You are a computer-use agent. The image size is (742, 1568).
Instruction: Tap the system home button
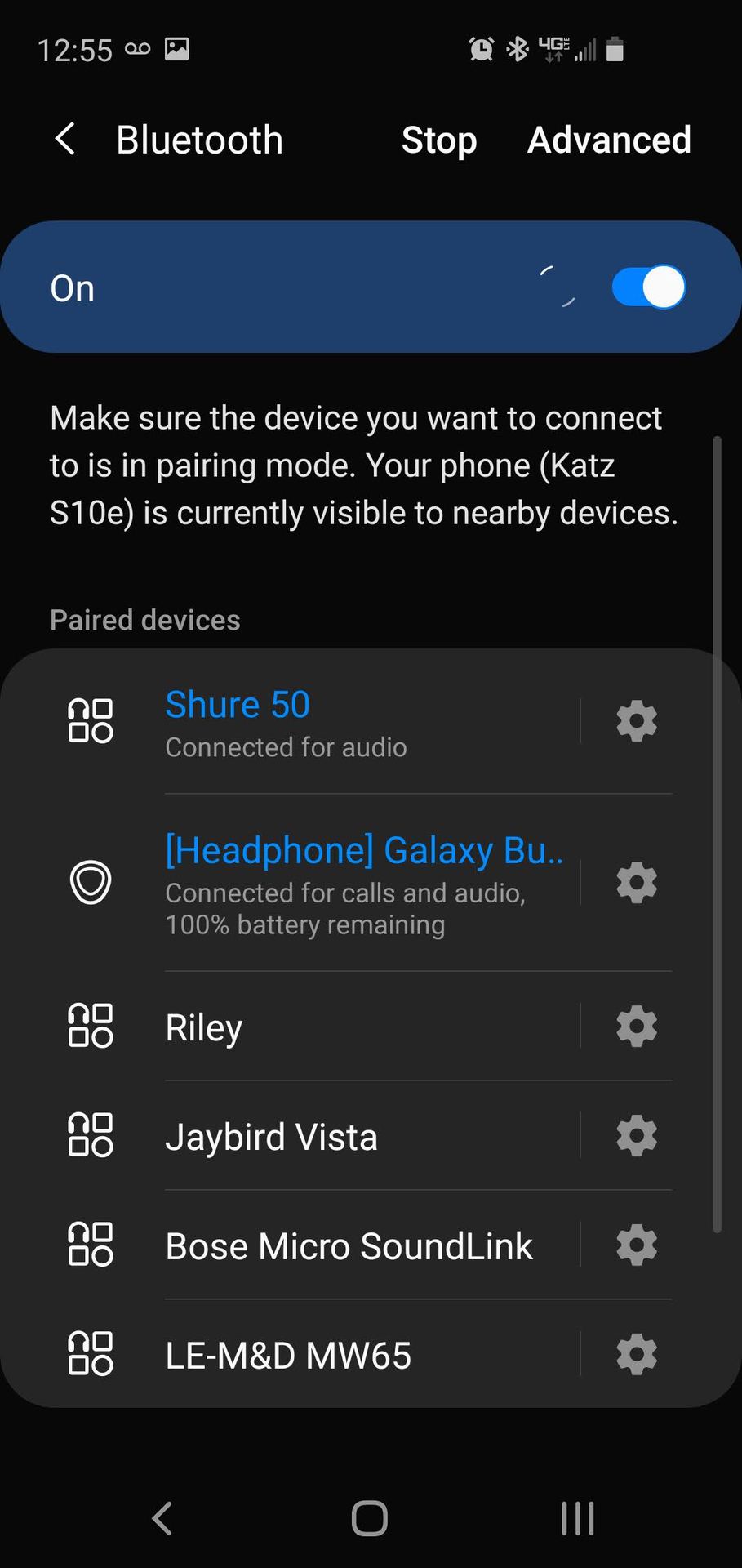[370, 1518]
